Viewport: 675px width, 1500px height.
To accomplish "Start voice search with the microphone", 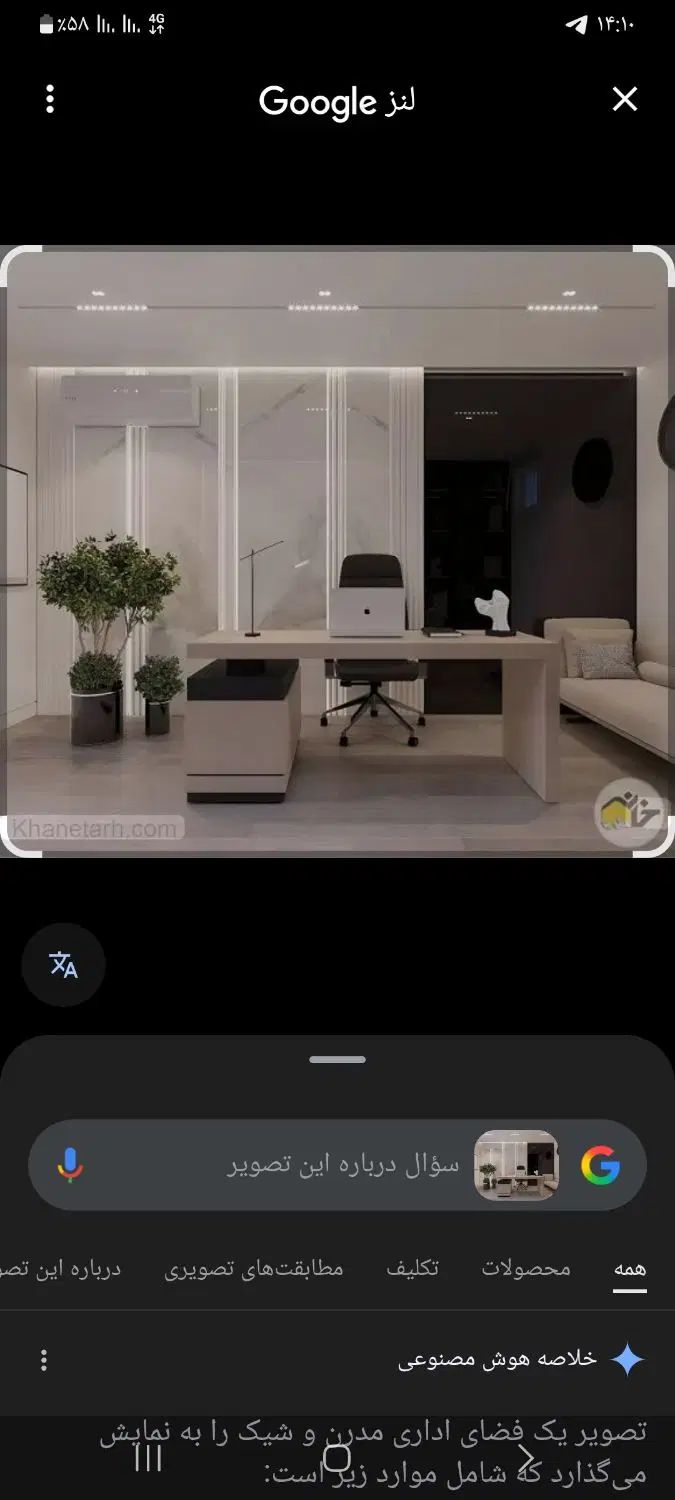I will 70,1165.
